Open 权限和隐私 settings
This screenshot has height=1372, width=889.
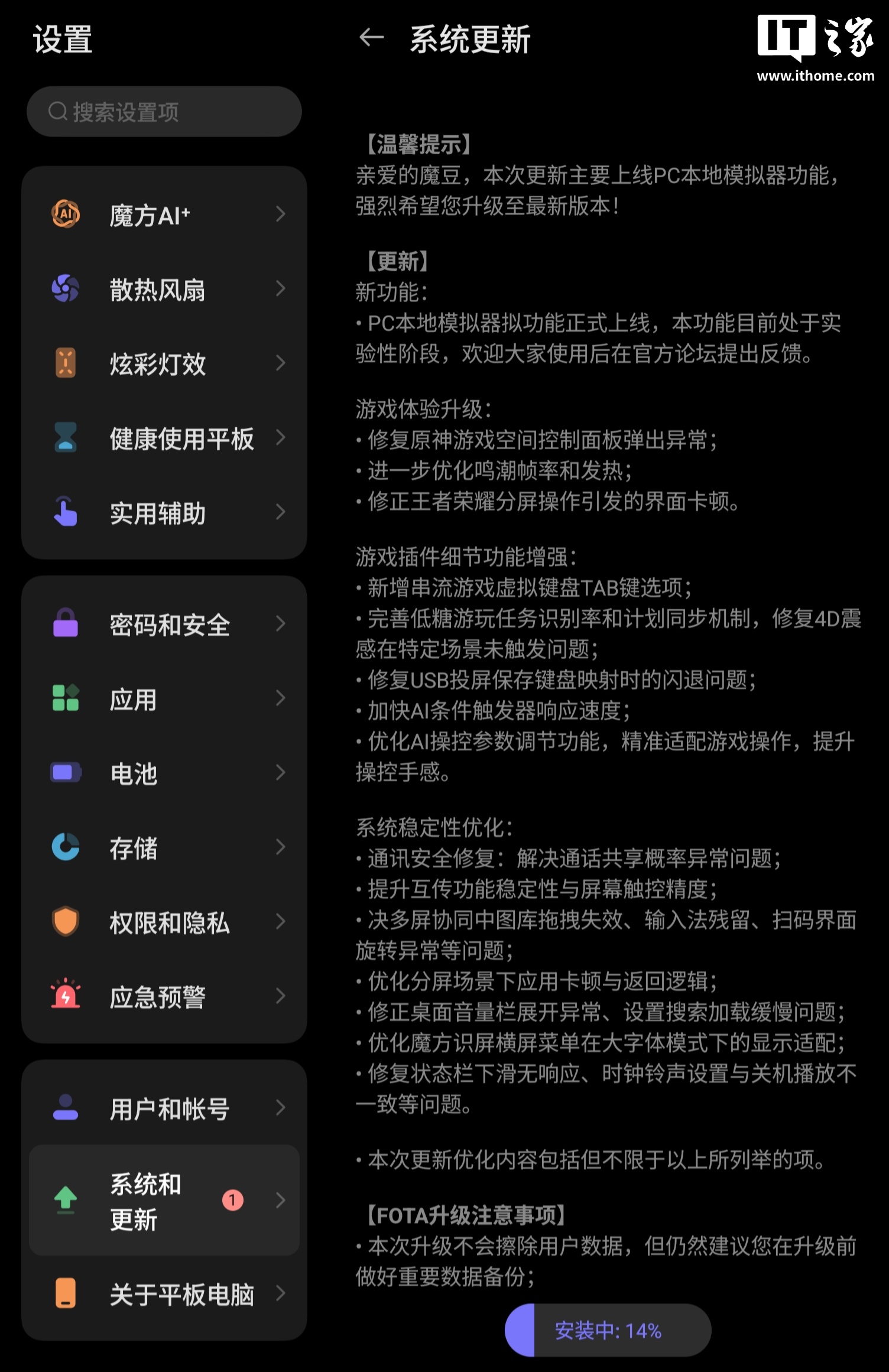164,922
